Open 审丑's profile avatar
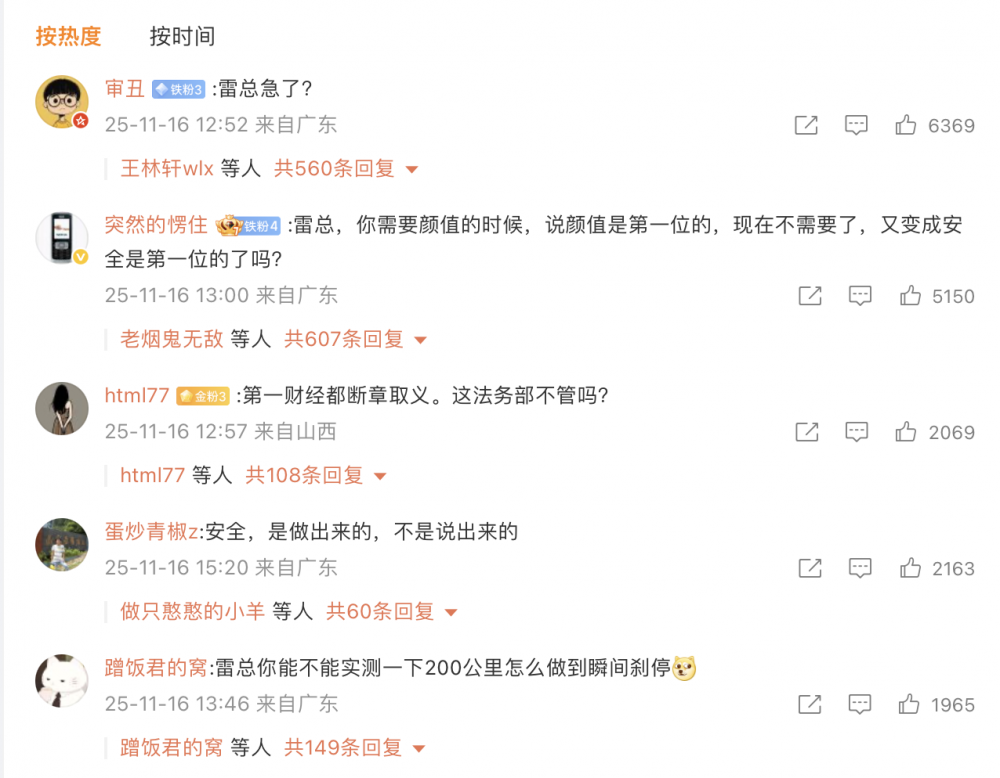The image size is (1000, 778). click(62, 102)
